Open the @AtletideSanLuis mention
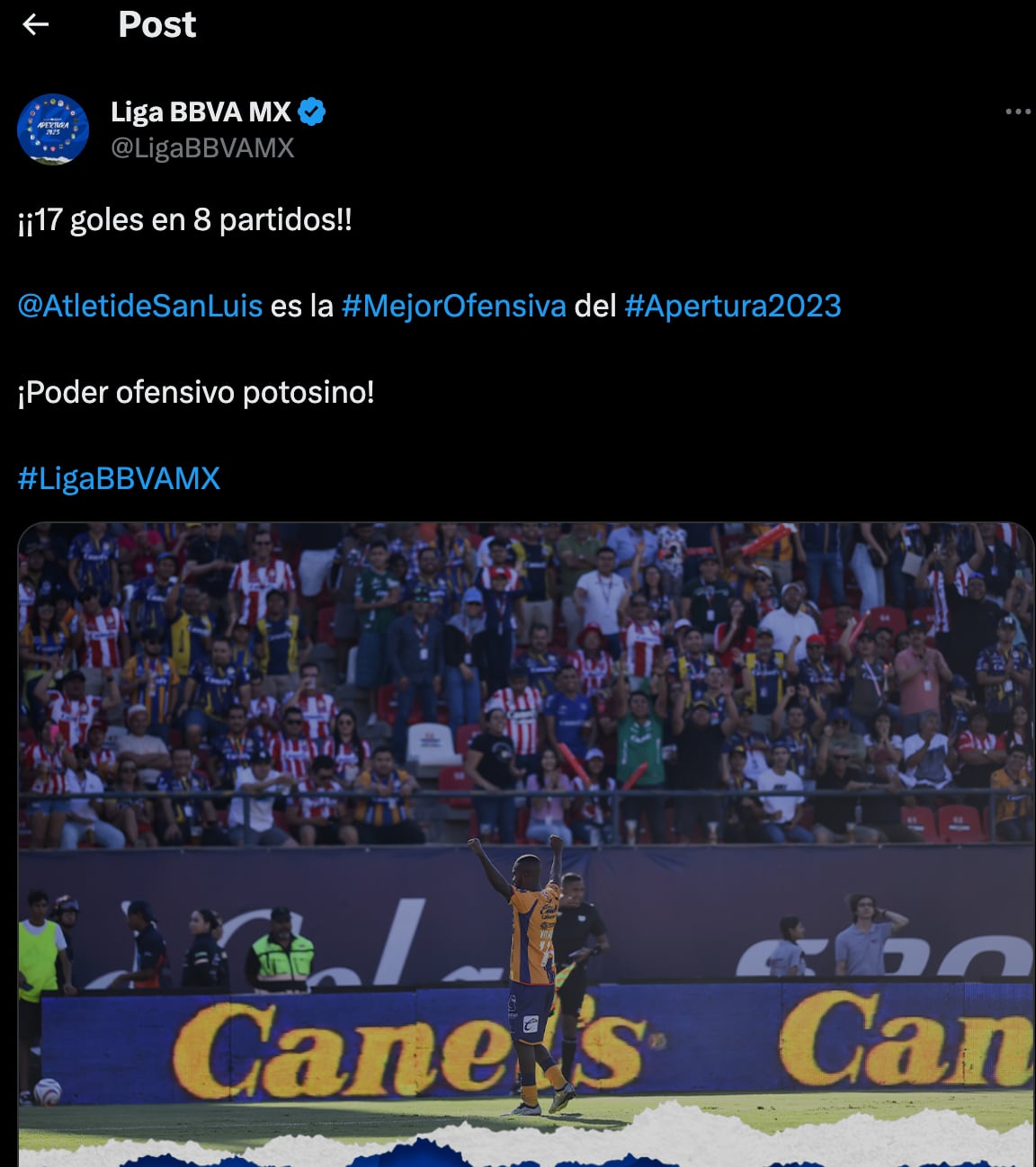This screenshot has height=1167, width=1036. [140, 306]
